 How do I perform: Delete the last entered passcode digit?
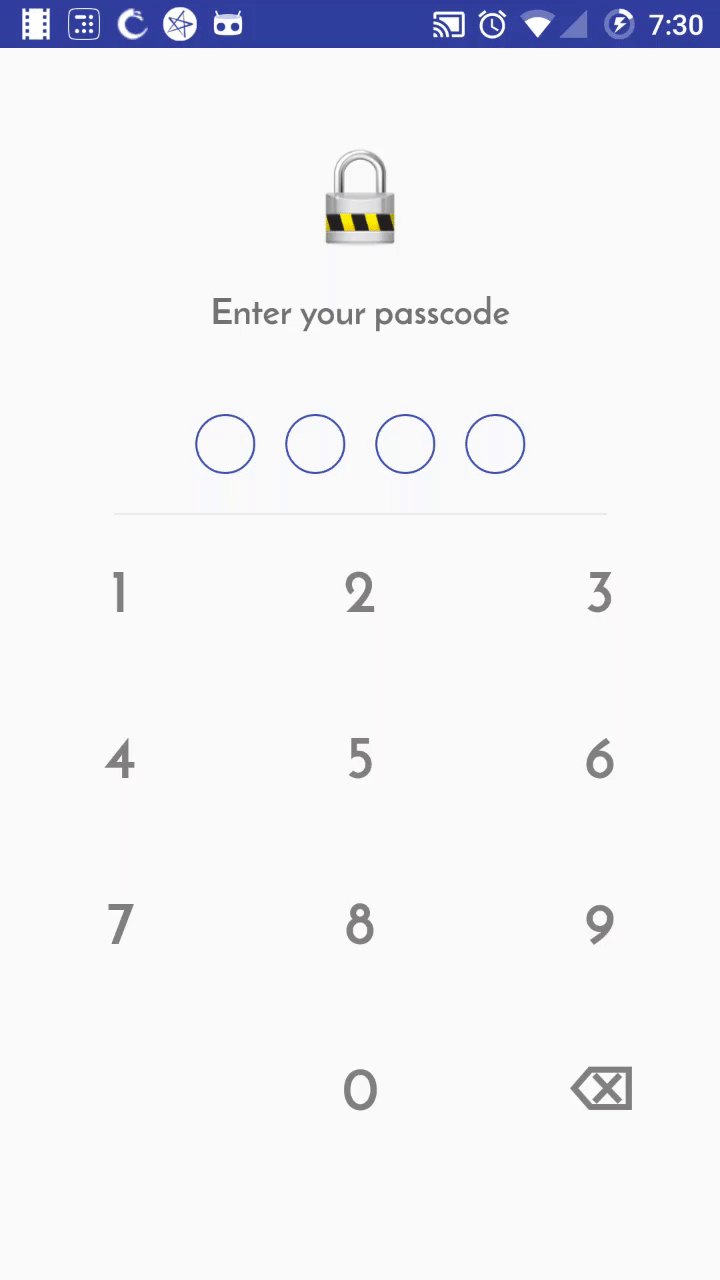pos(602,1088)
